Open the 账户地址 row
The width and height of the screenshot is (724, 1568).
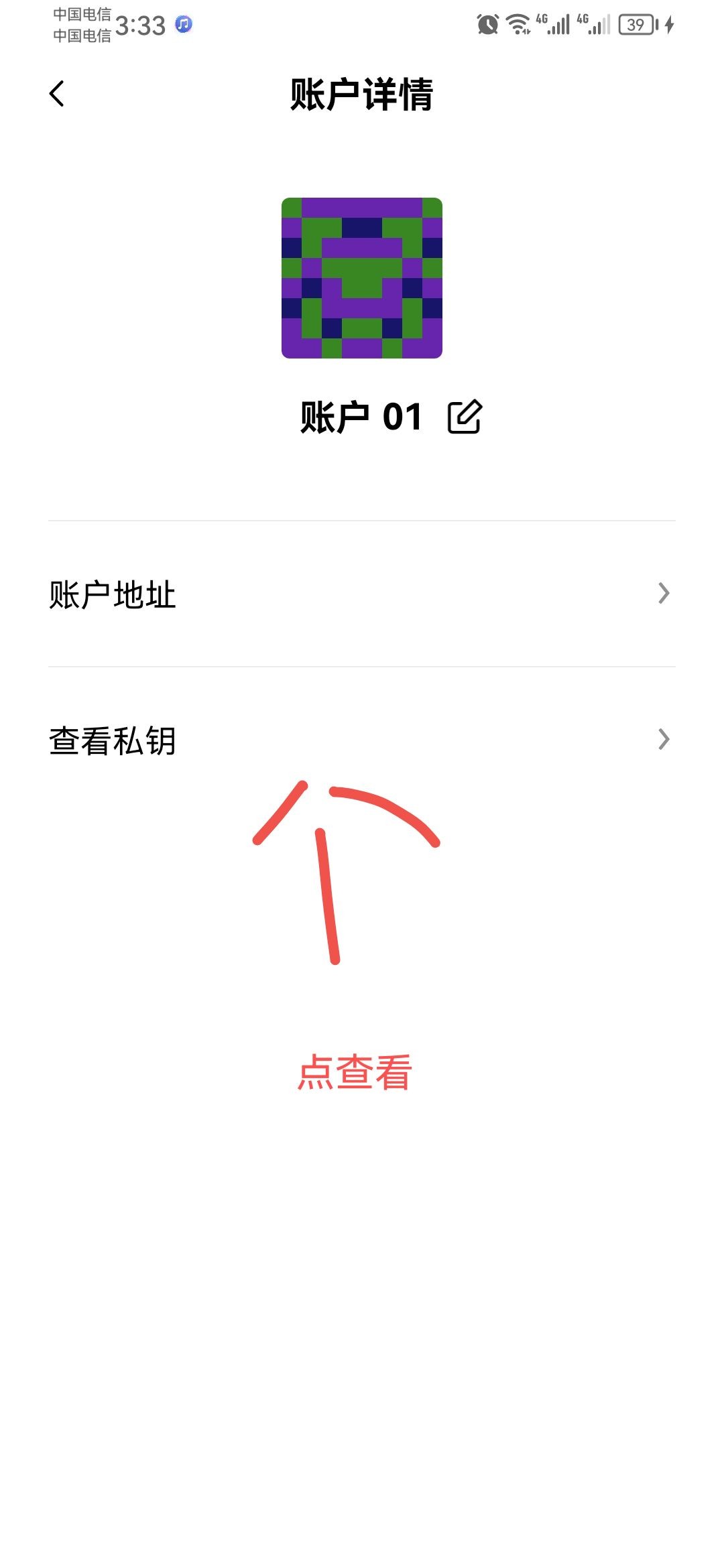pos(362,594)
